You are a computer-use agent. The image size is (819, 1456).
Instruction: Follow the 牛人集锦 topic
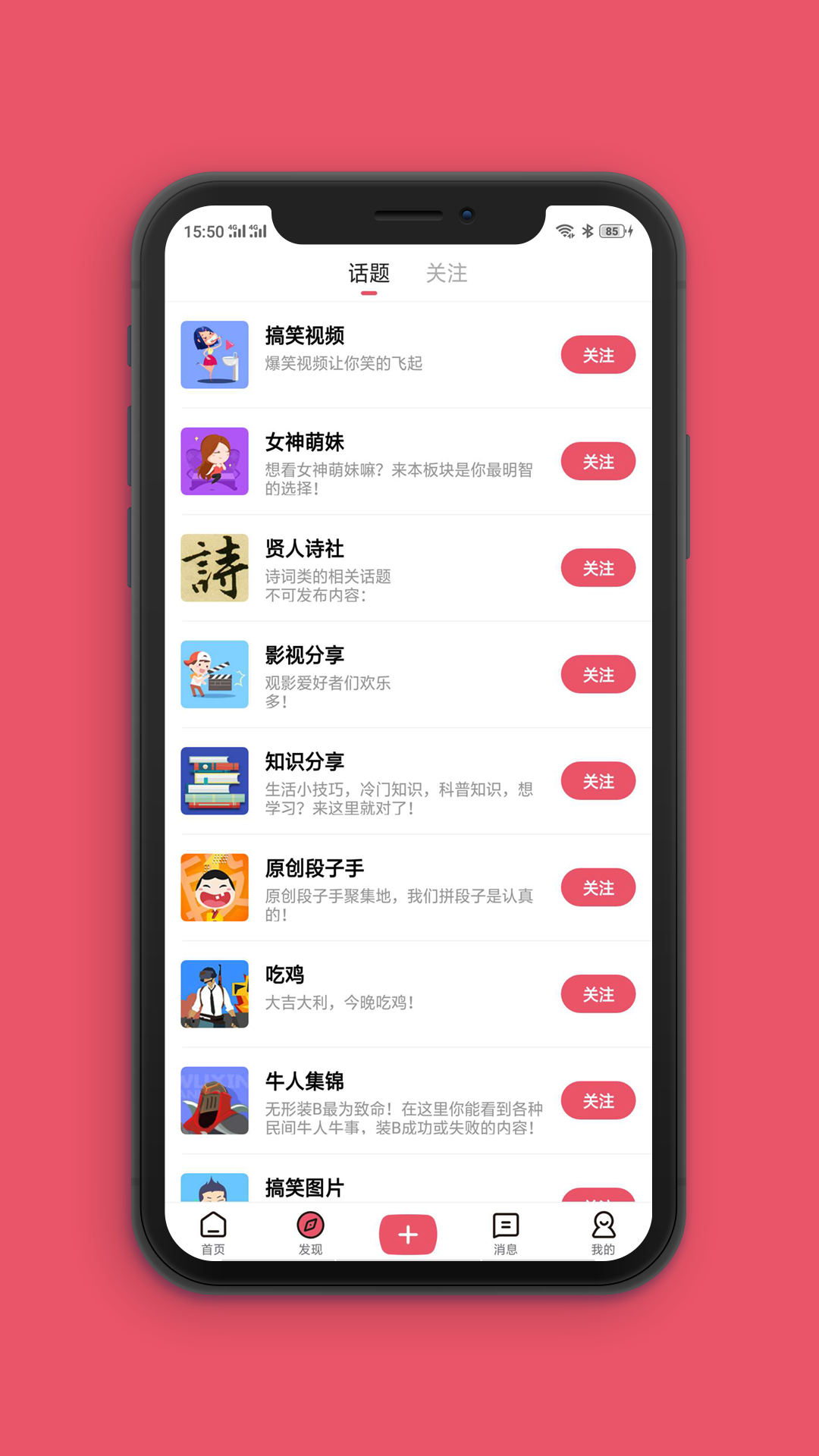pos(598,1101)
